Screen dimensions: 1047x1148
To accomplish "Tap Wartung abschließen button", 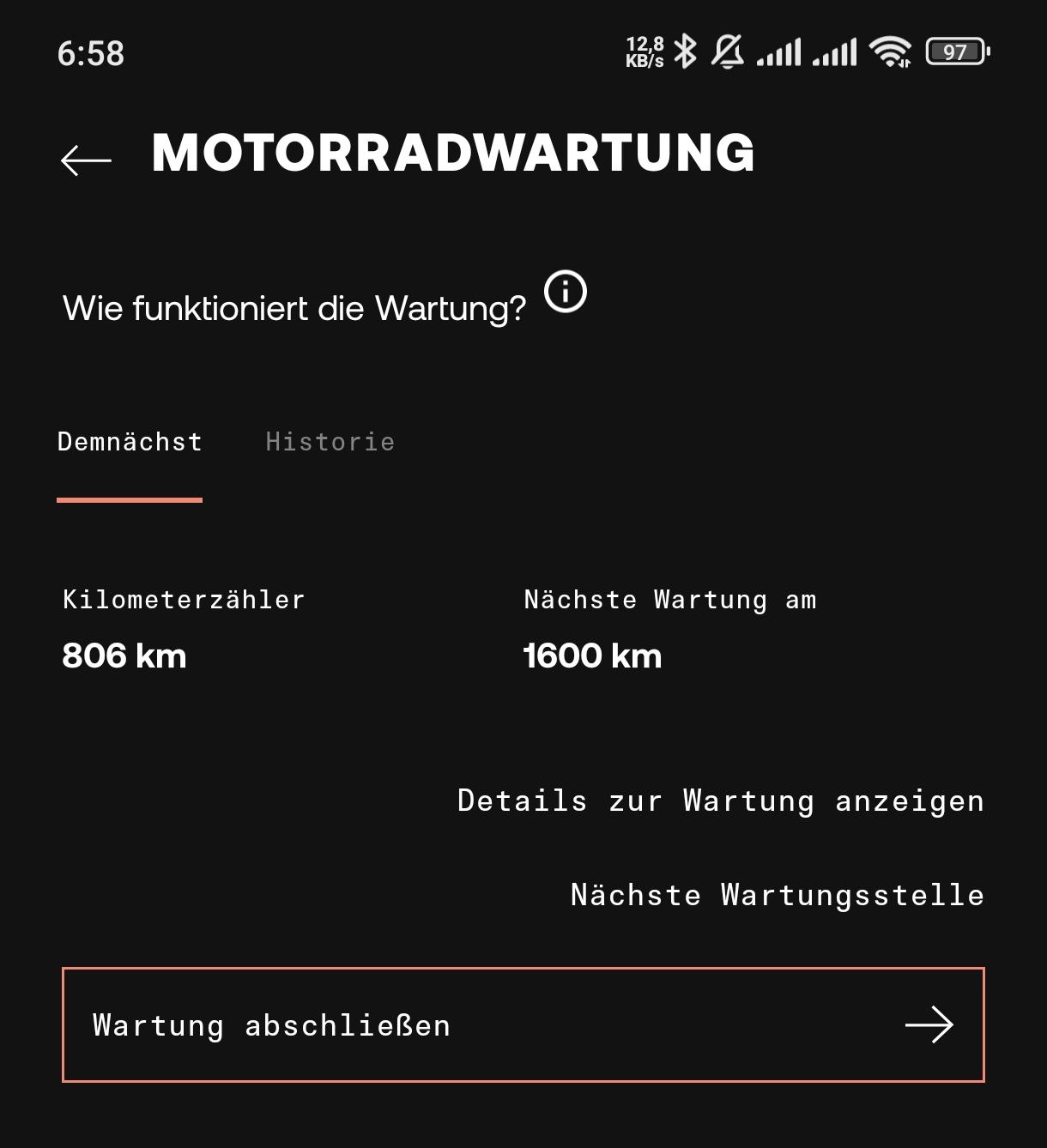I will [x=523, y=1024].
